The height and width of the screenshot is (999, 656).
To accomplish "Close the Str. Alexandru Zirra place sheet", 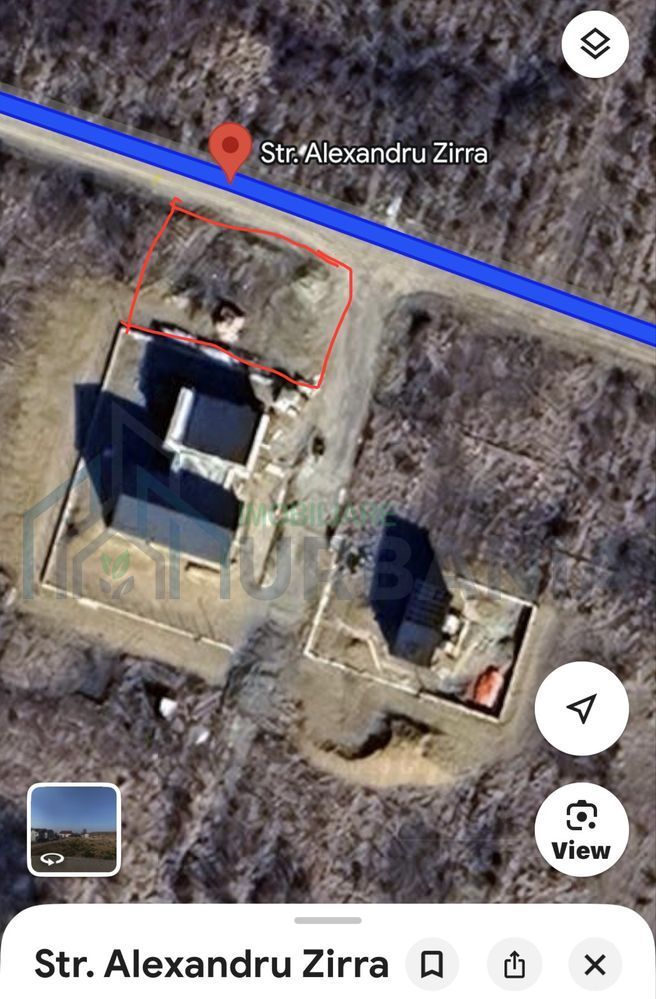I will pos(595,965).
